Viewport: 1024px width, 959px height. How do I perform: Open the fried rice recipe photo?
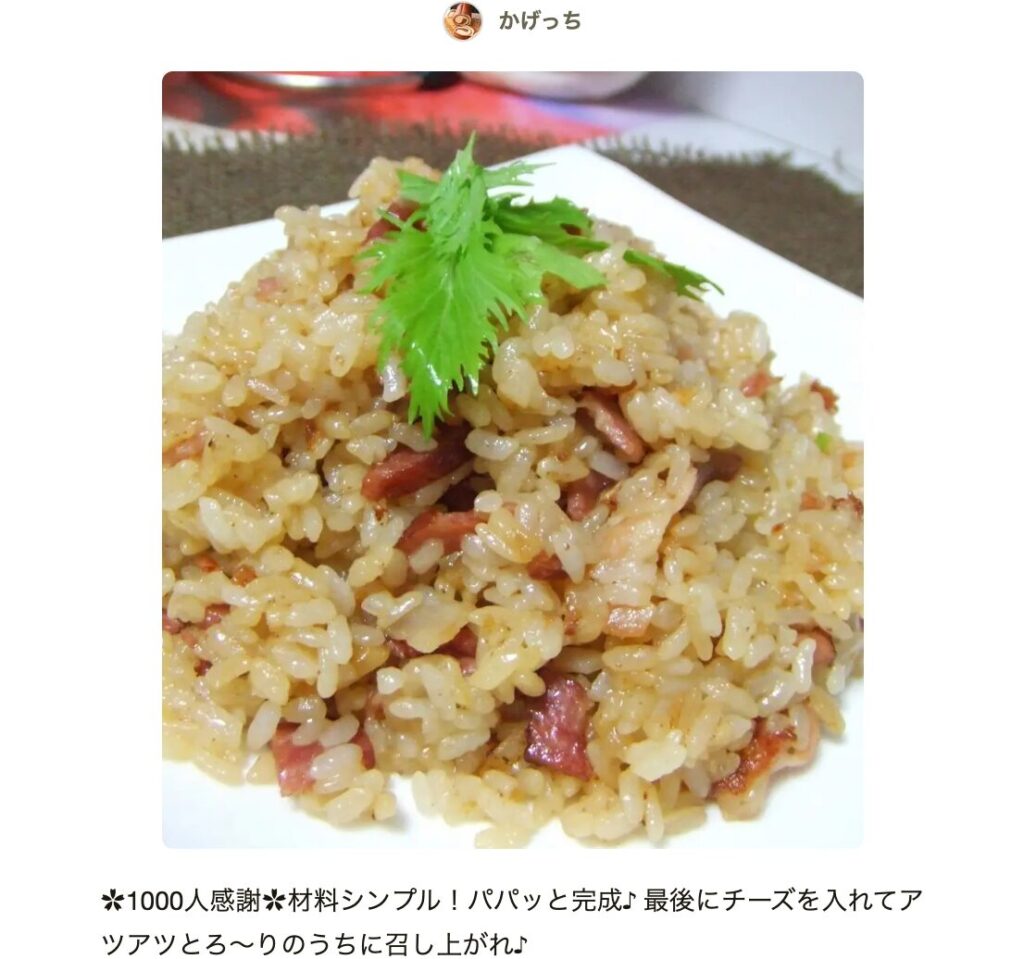tap(512, 460)
